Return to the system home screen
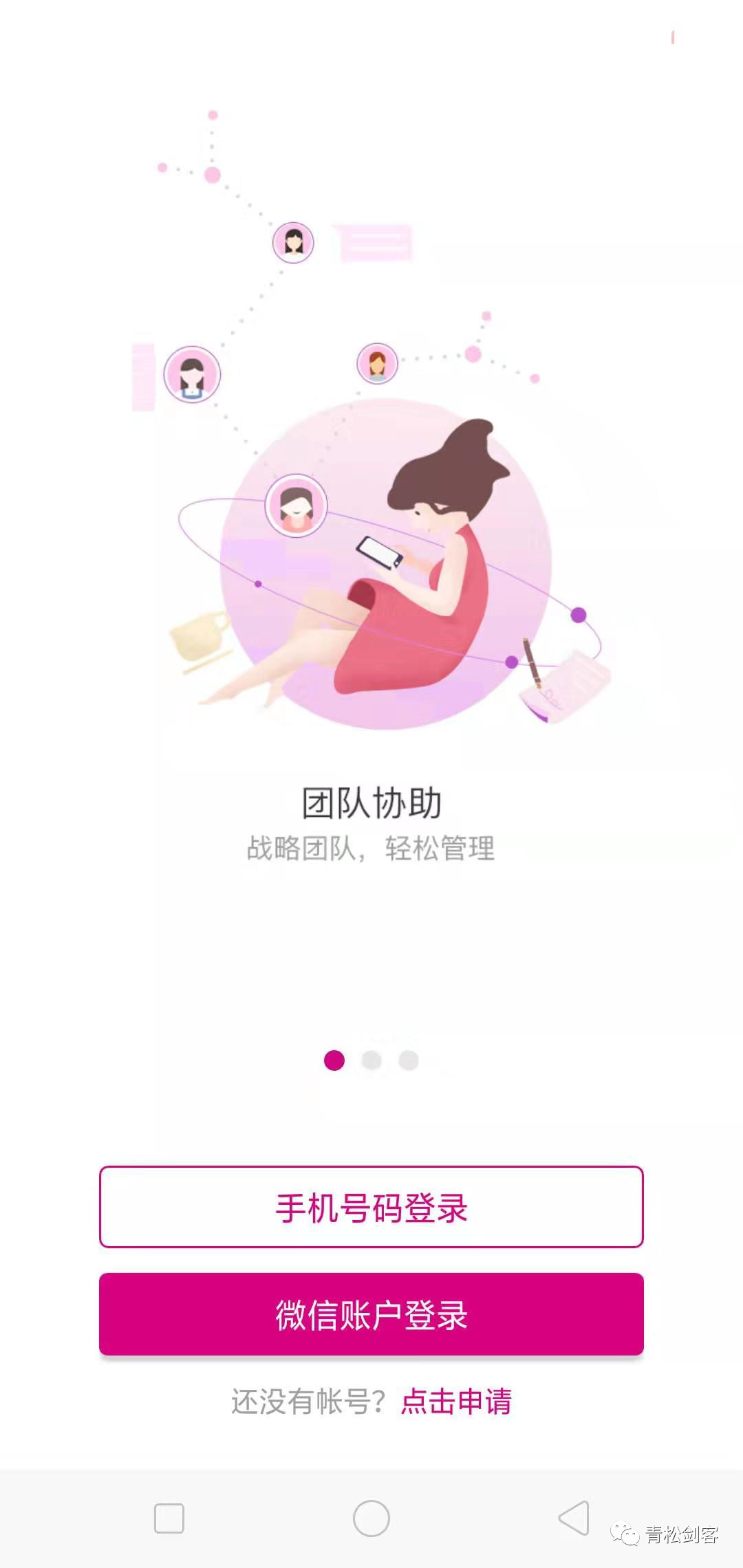The image size is (743, 1568). click(371, 1518)
